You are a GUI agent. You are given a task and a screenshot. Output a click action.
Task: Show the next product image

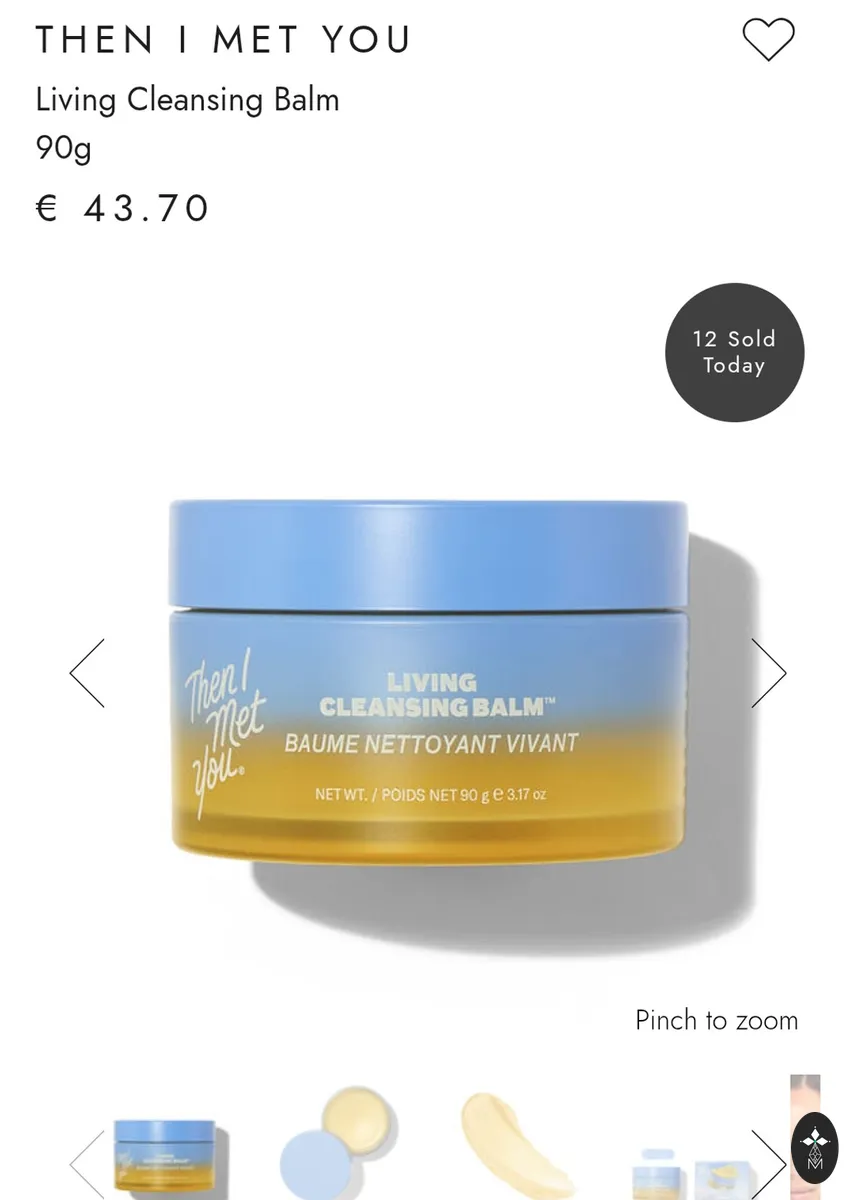[768, 673]
